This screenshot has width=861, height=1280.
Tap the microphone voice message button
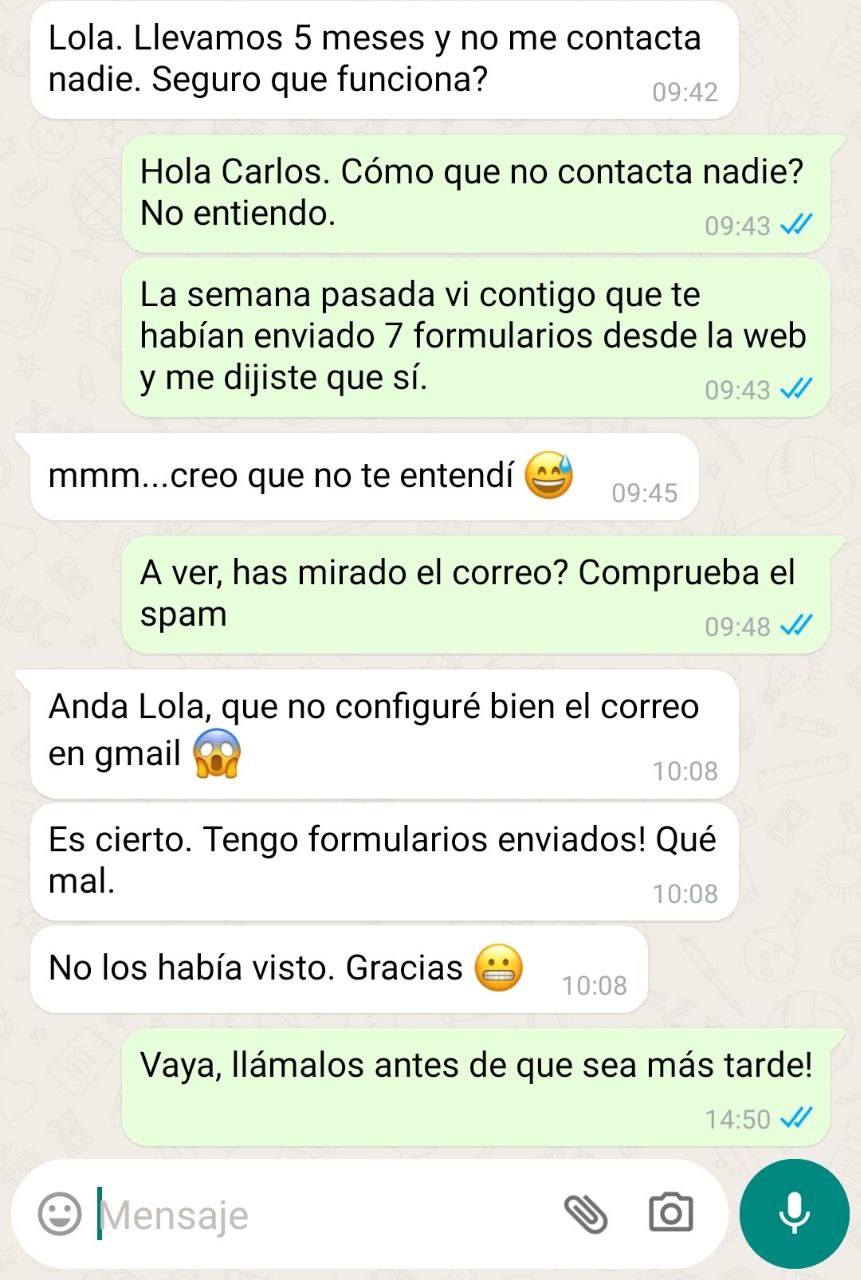point(794,1214)
